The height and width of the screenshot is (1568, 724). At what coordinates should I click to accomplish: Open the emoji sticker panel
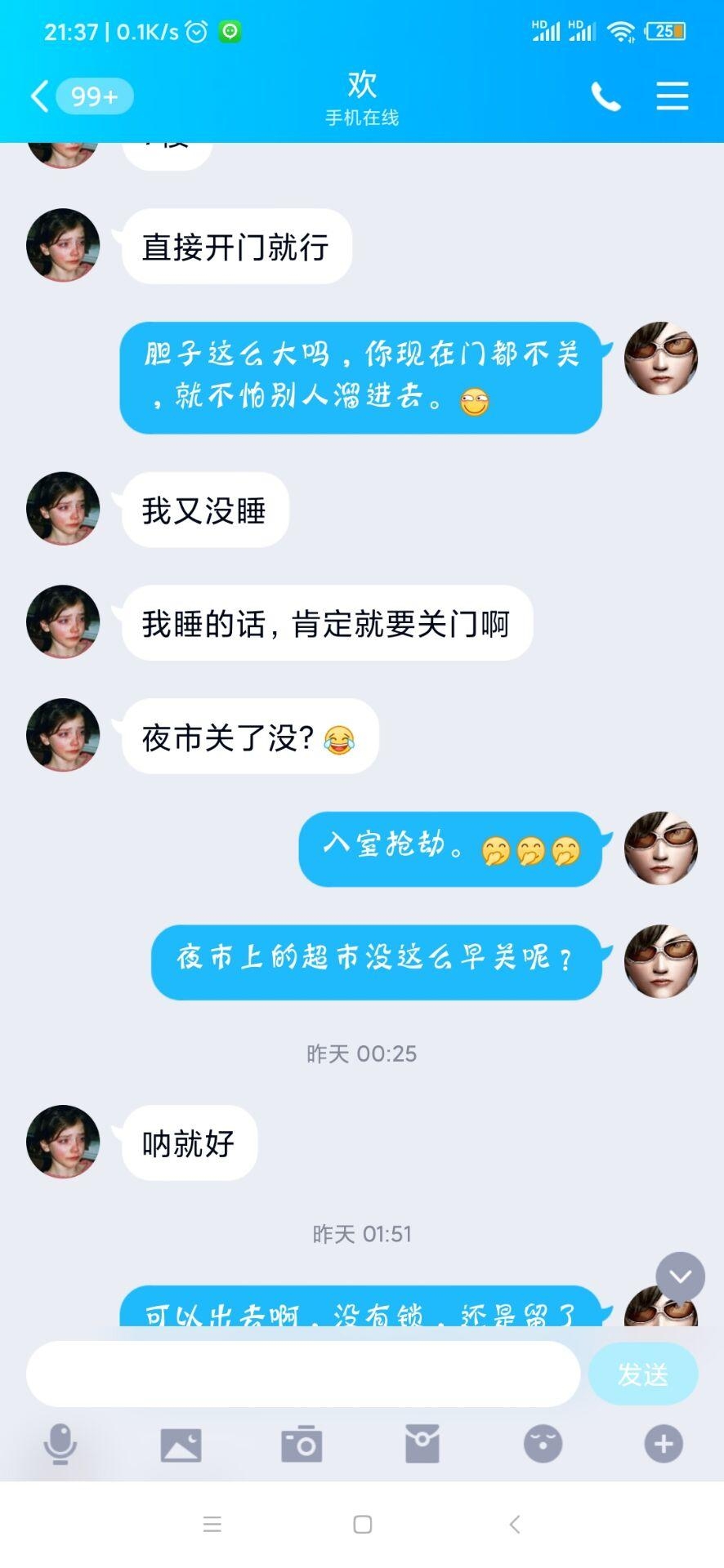click(543, 1444)
